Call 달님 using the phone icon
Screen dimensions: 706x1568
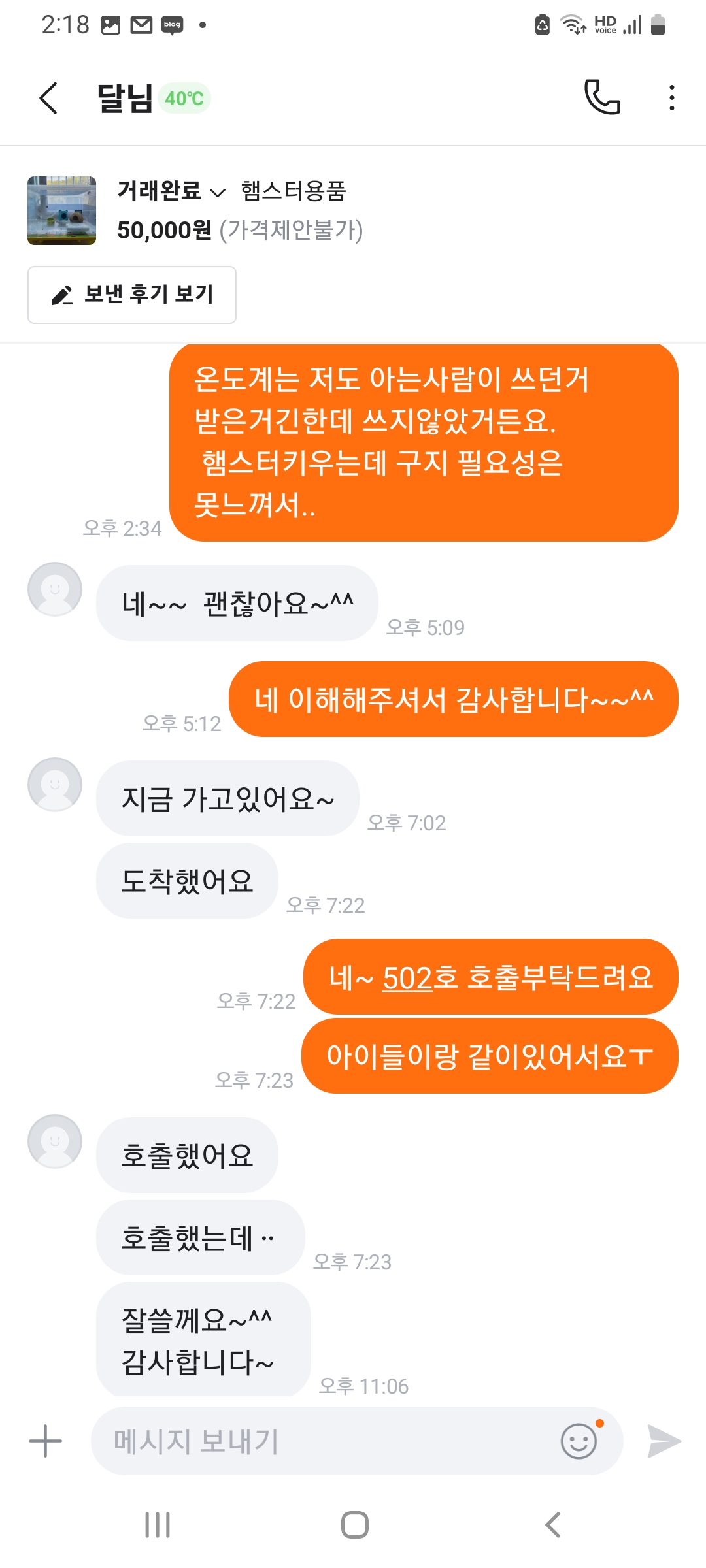601,98
